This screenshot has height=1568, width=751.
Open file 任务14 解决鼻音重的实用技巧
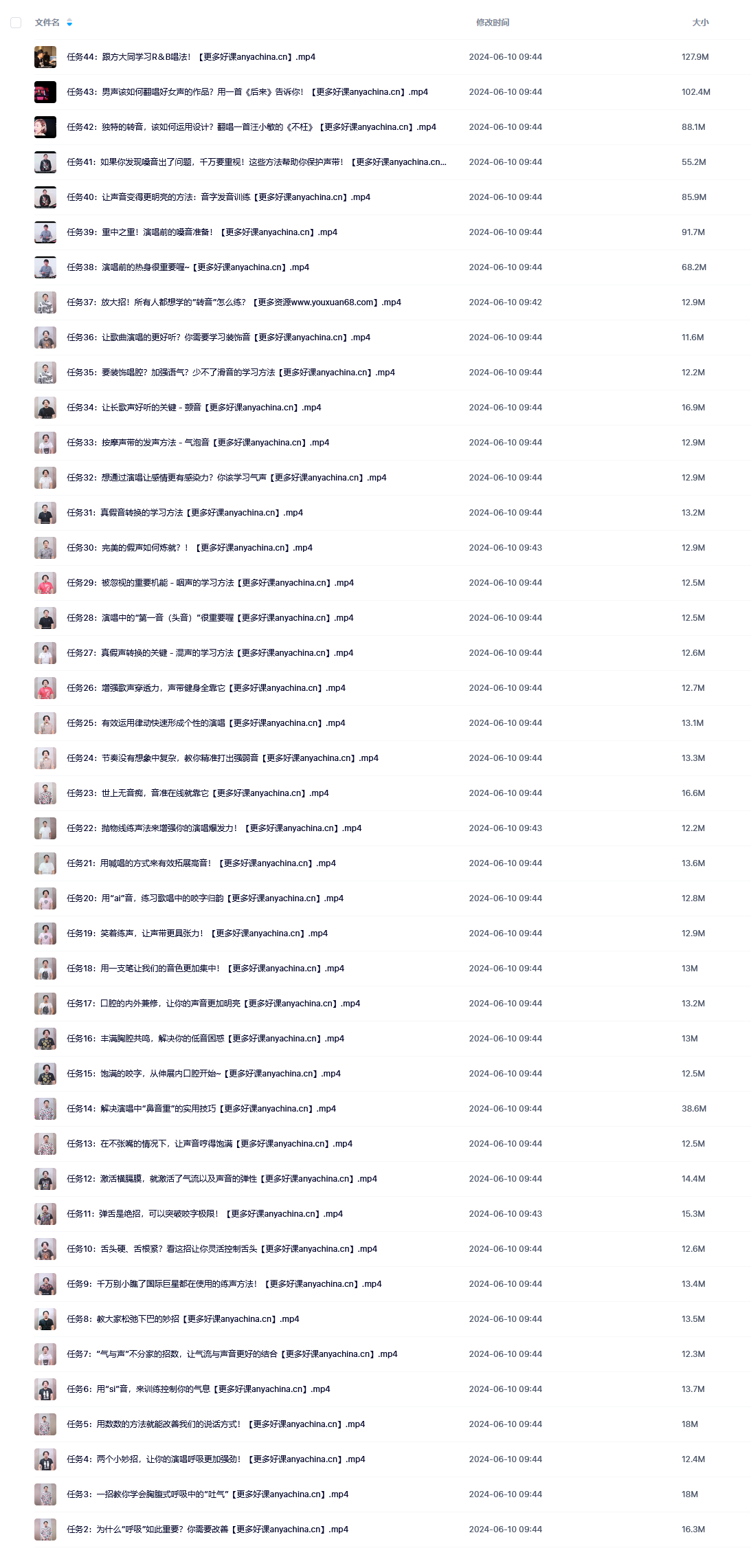tap(201, 1109)
